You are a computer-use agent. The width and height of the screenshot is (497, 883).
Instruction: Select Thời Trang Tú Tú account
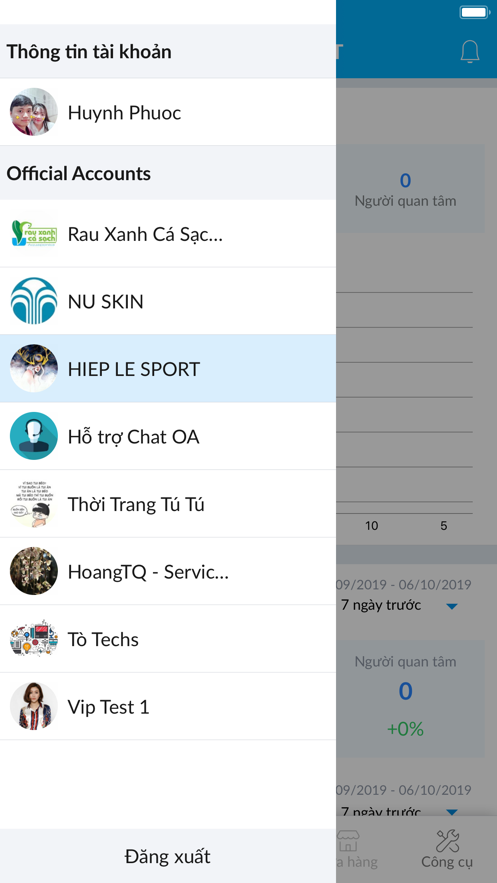click(x=168, y=504)
